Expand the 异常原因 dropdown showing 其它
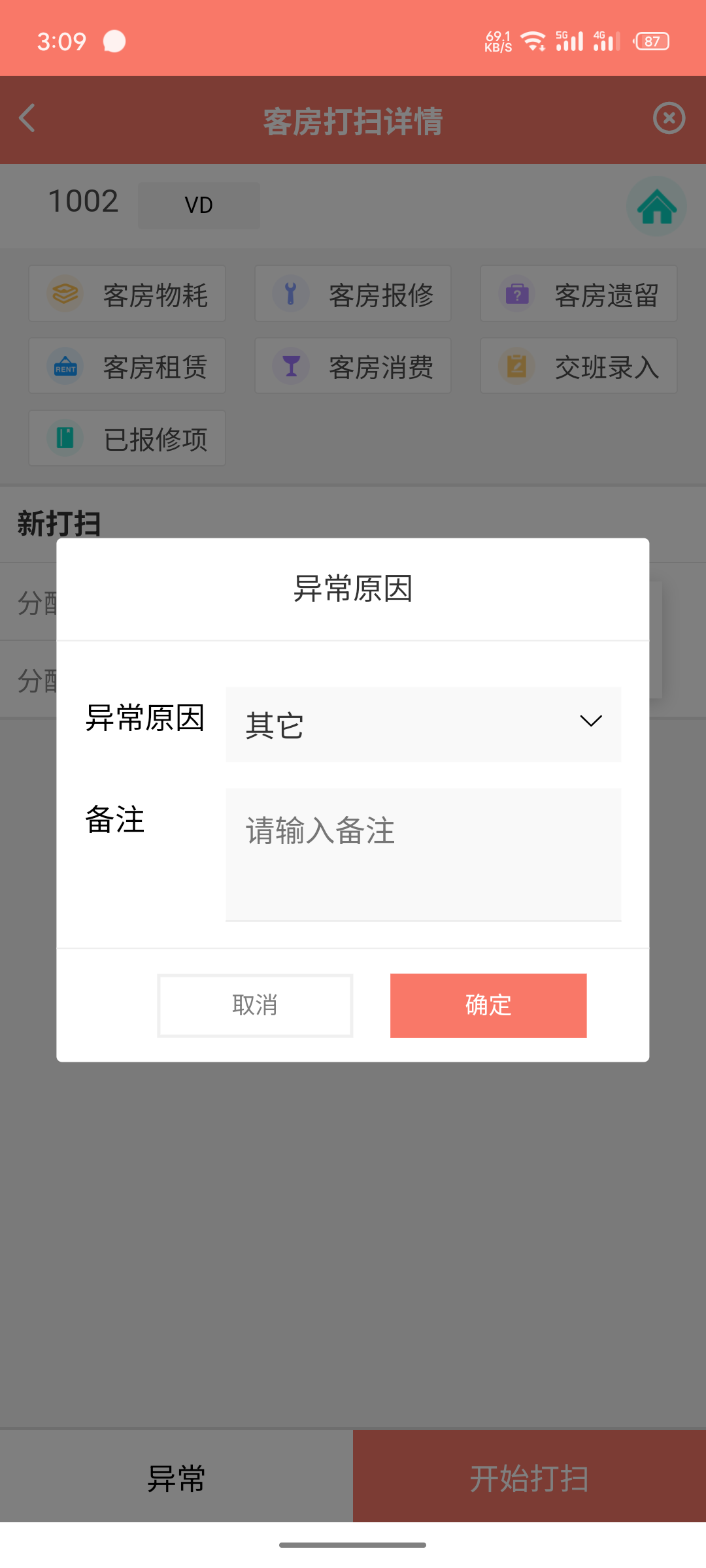This screenshot has height=1568, width=706. (x=423, y=724)
